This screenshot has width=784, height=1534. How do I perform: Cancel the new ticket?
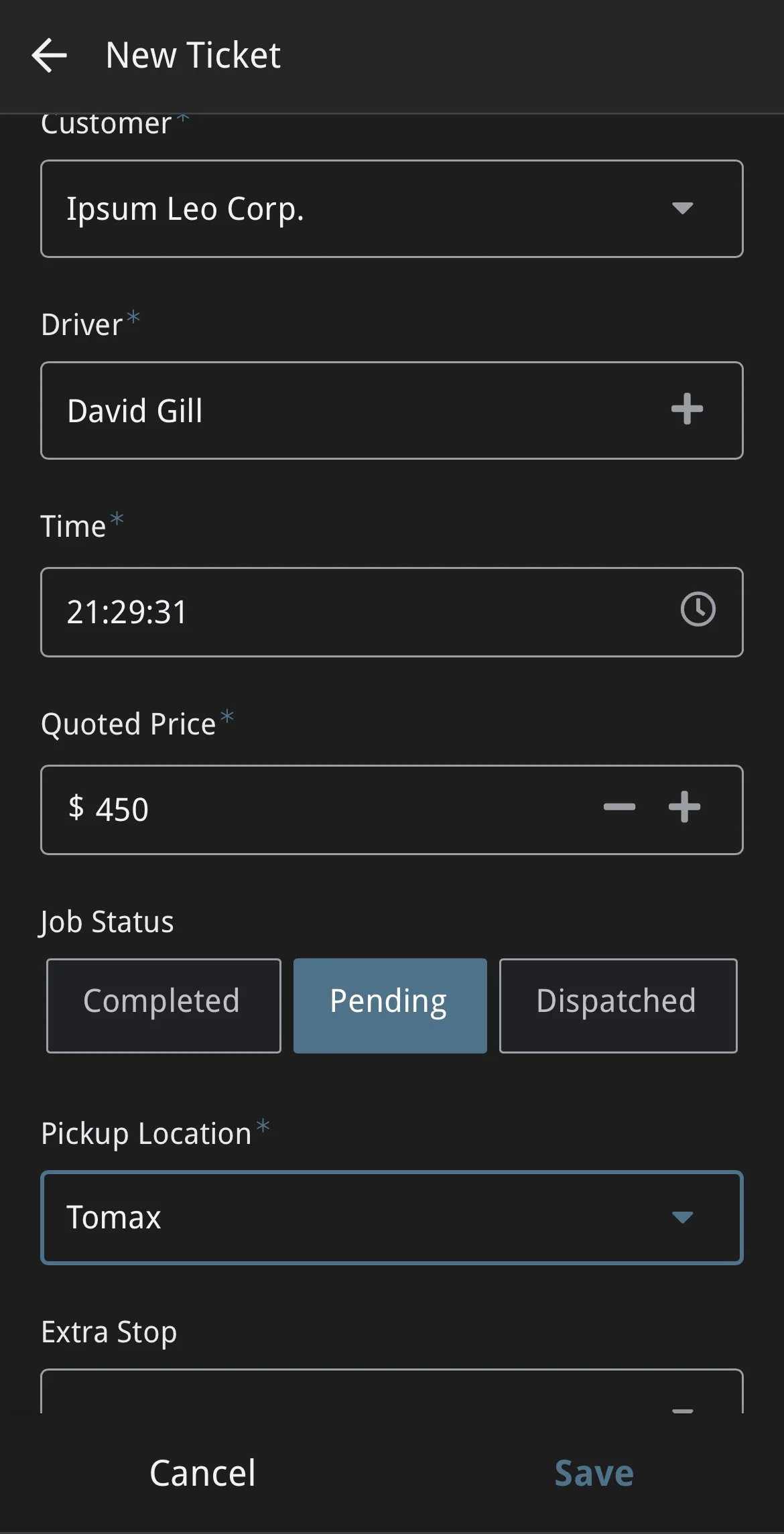[x=202, y=1473]
